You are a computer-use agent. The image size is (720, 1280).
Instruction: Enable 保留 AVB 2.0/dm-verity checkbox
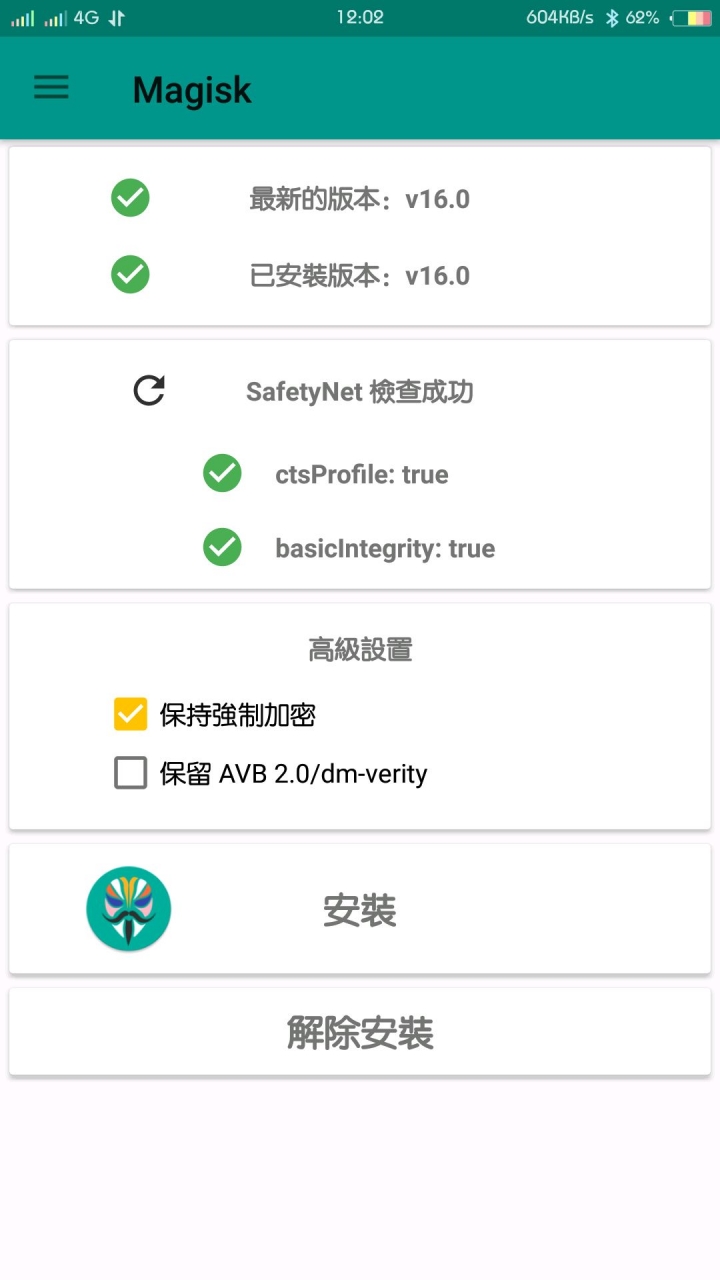point(130,773)
